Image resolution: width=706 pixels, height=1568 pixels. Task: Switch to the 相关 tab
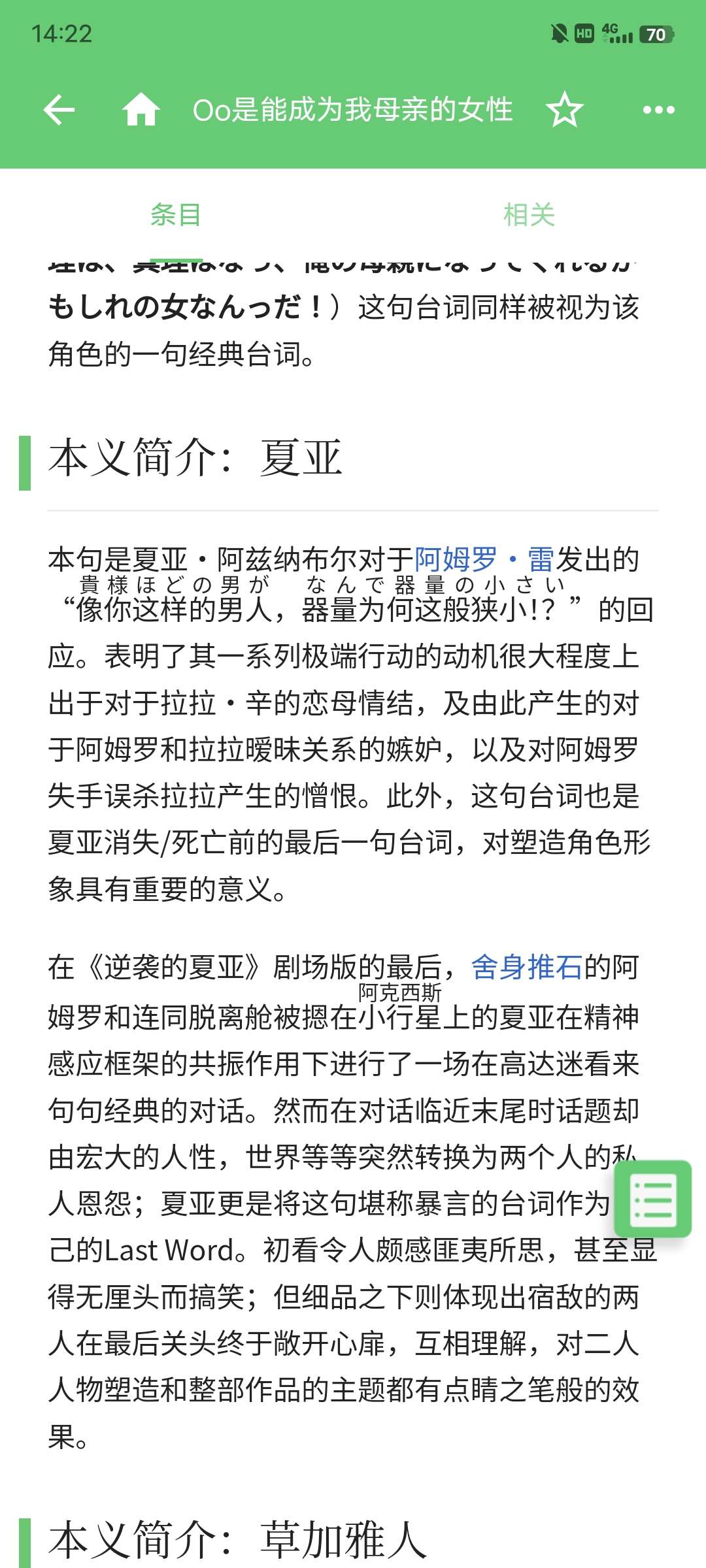tap(529, 215)
